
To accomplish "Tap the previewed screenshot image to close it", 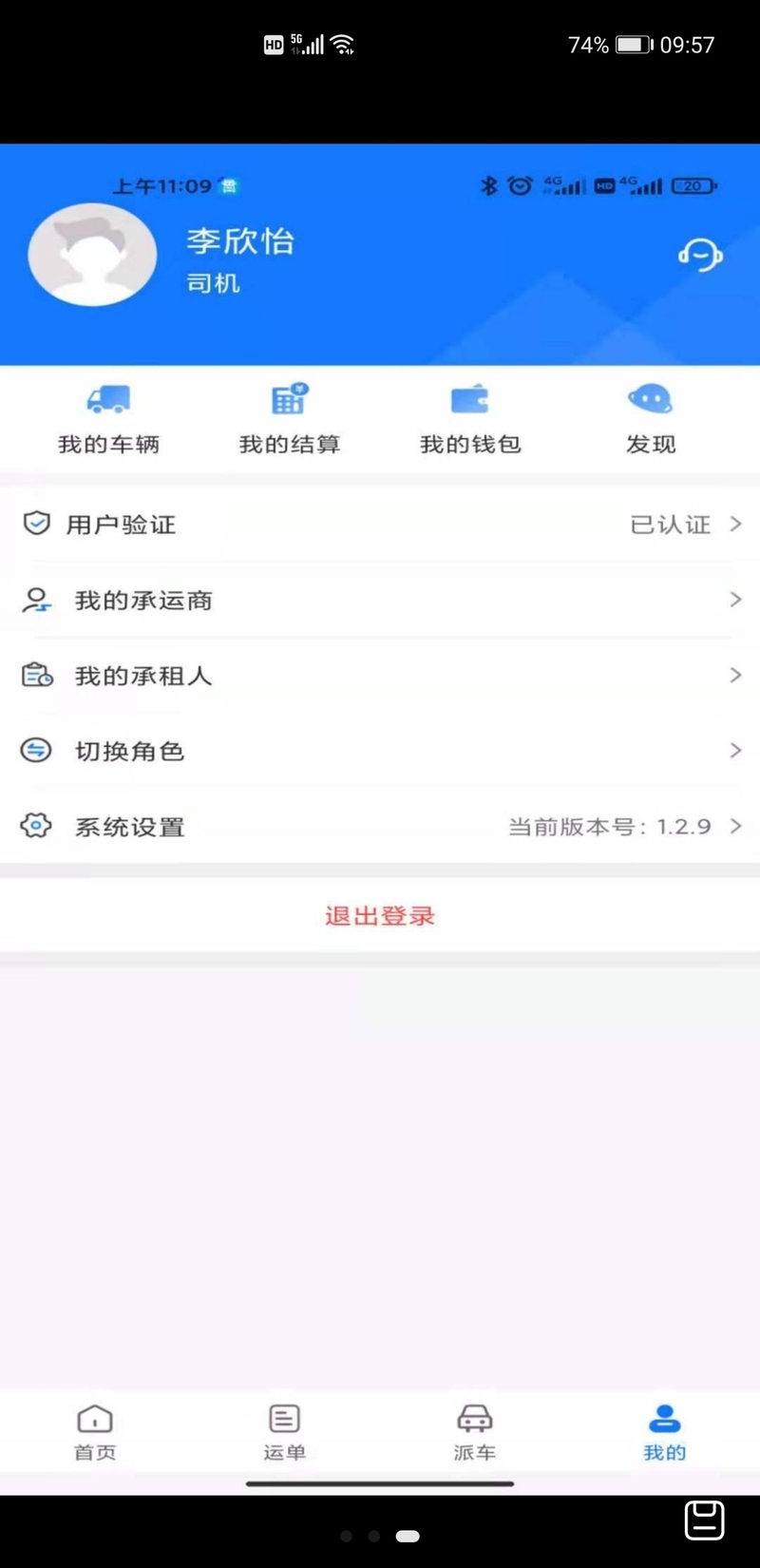I will 380,819.
